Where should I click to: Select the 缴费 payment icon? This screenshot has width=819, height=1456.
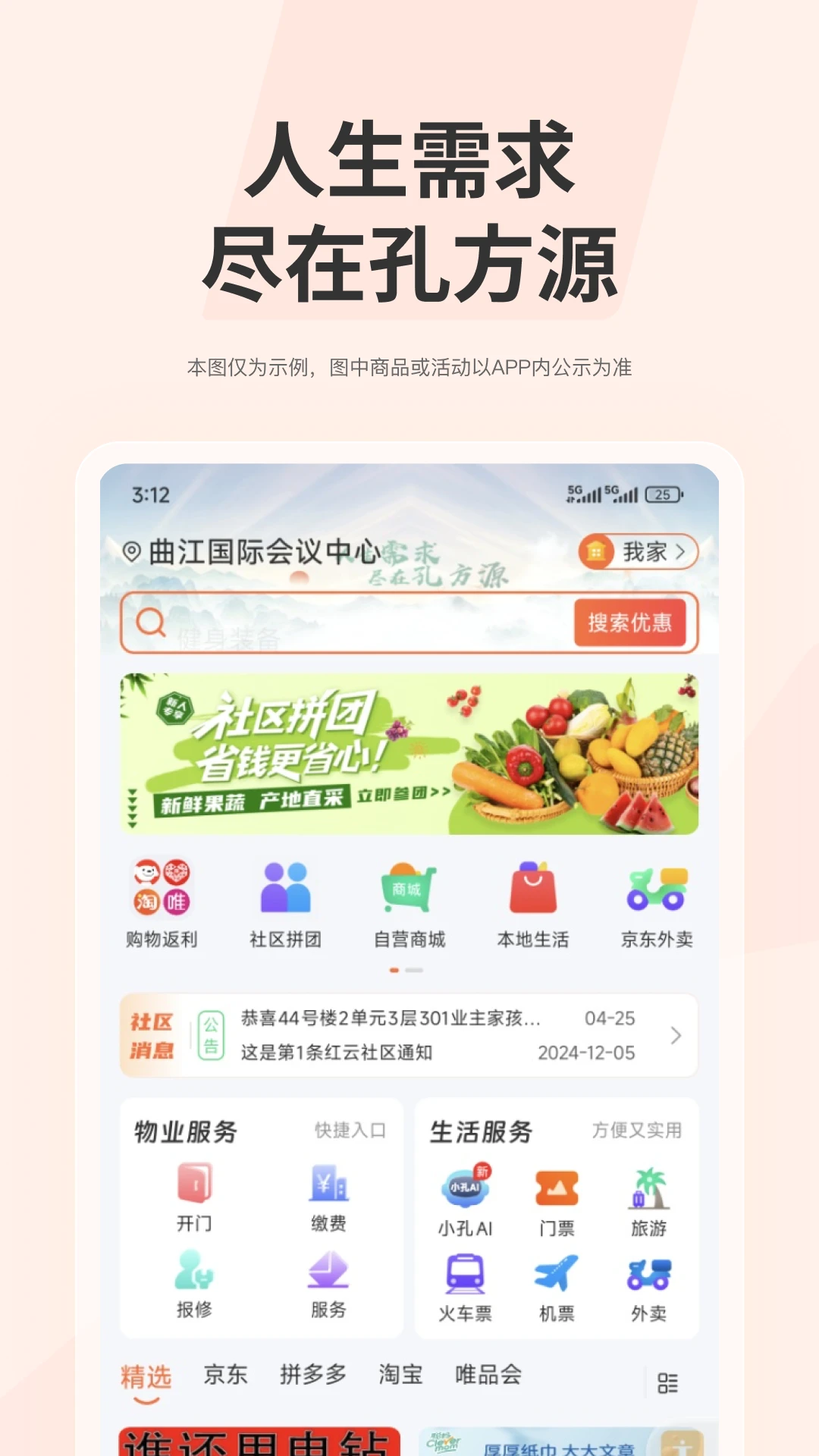pyautogui.click(x=327, y=1193)
